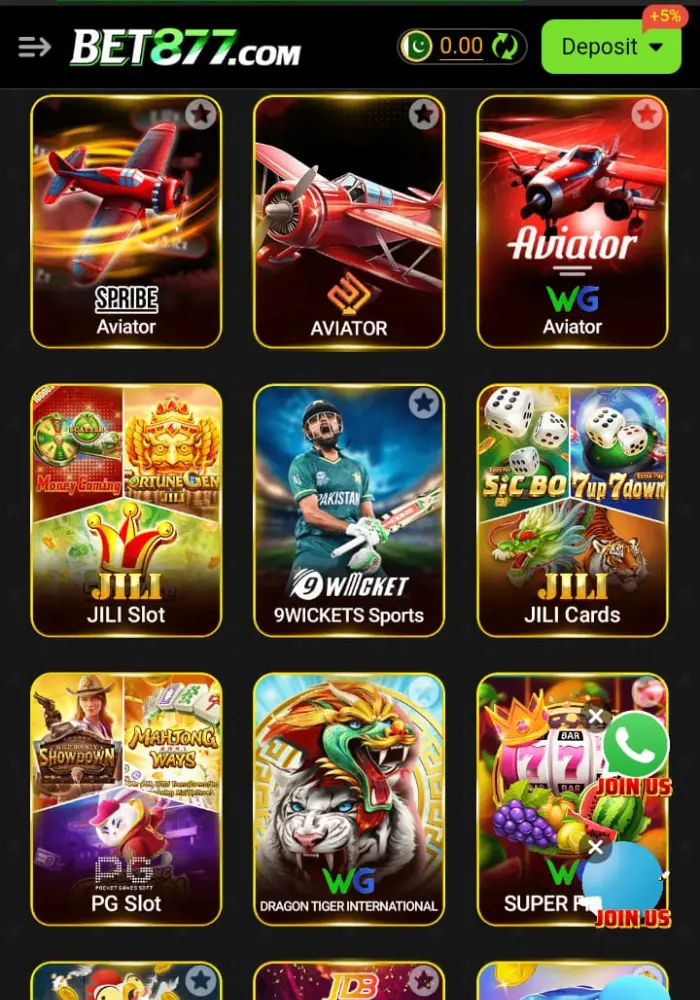Image resolution: width=700 pixels, height=1000 pixels.
Task: Open the side menu button
Action: coord(34,47)
